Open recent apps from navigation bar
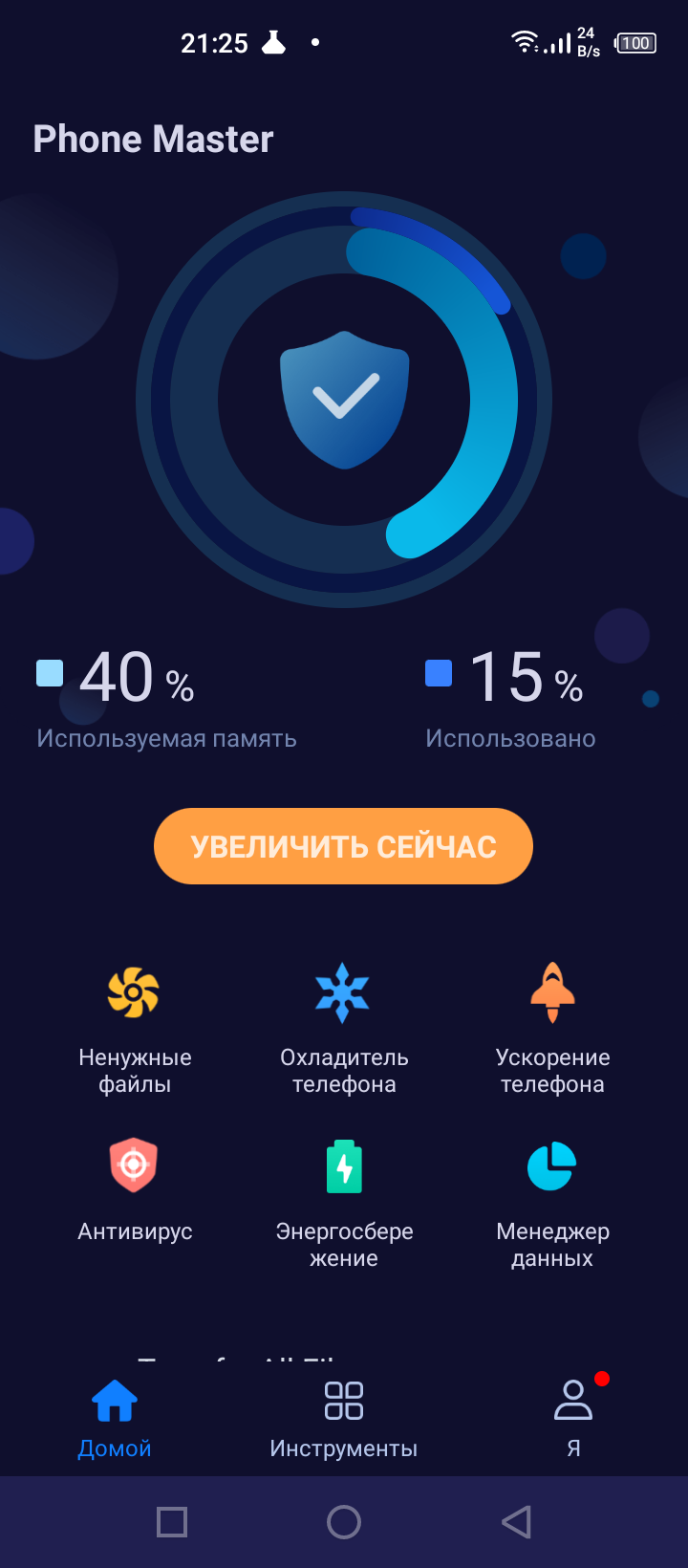The height and width of the screenshot is (1568, 688). (x=172, y=1522)
